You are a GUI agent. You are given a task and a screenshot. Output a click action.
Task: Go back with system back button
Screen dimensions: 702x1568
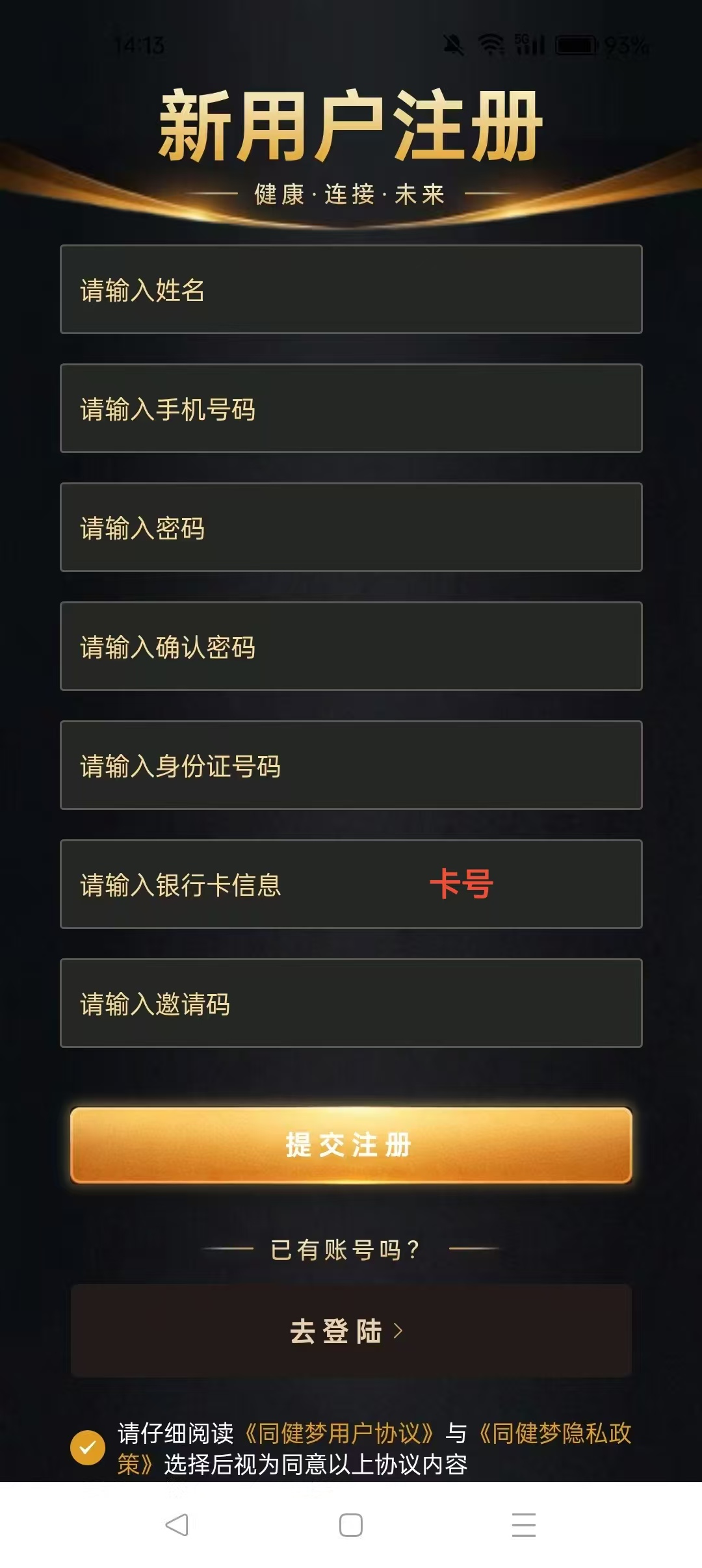pos(177,1524)
